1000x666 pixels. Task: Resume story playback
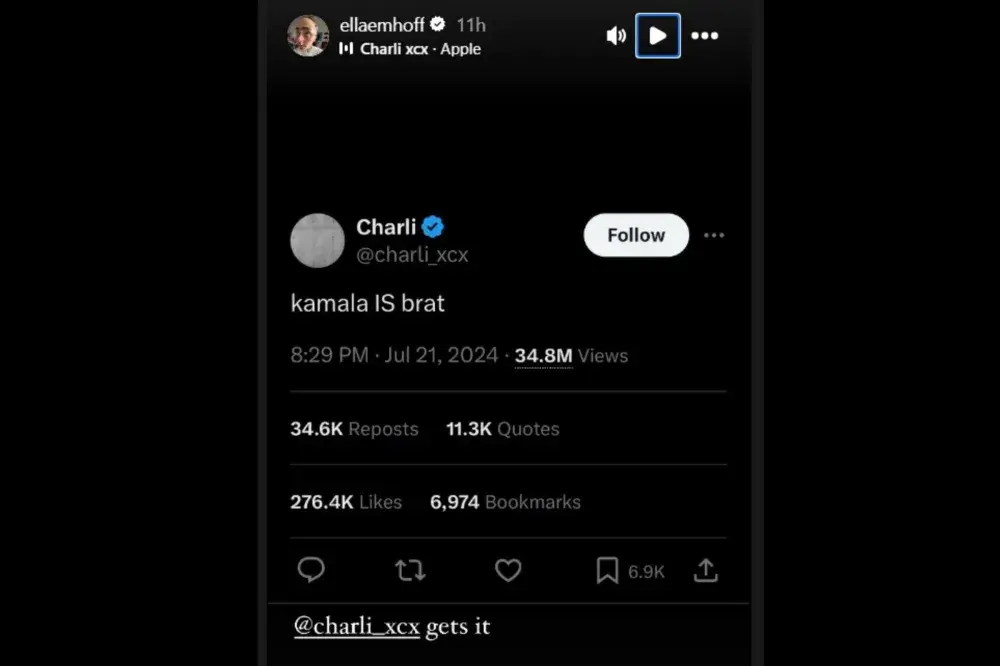click(658, 36)
